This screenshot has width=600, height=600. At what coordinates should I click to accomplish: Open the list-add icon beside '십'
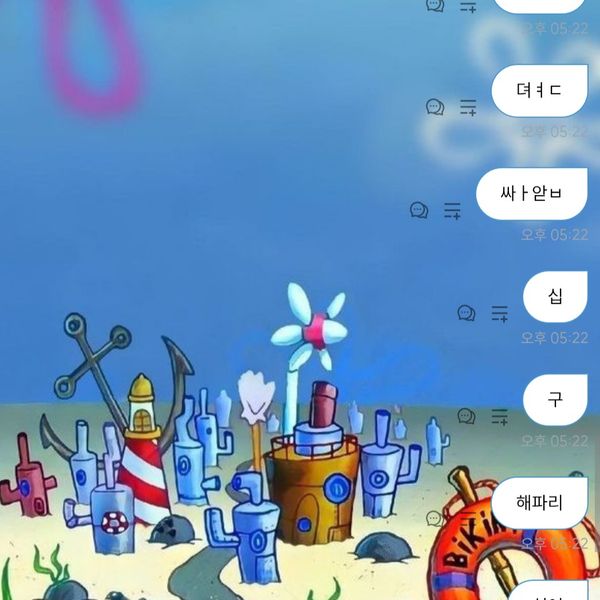coord(499,313)
